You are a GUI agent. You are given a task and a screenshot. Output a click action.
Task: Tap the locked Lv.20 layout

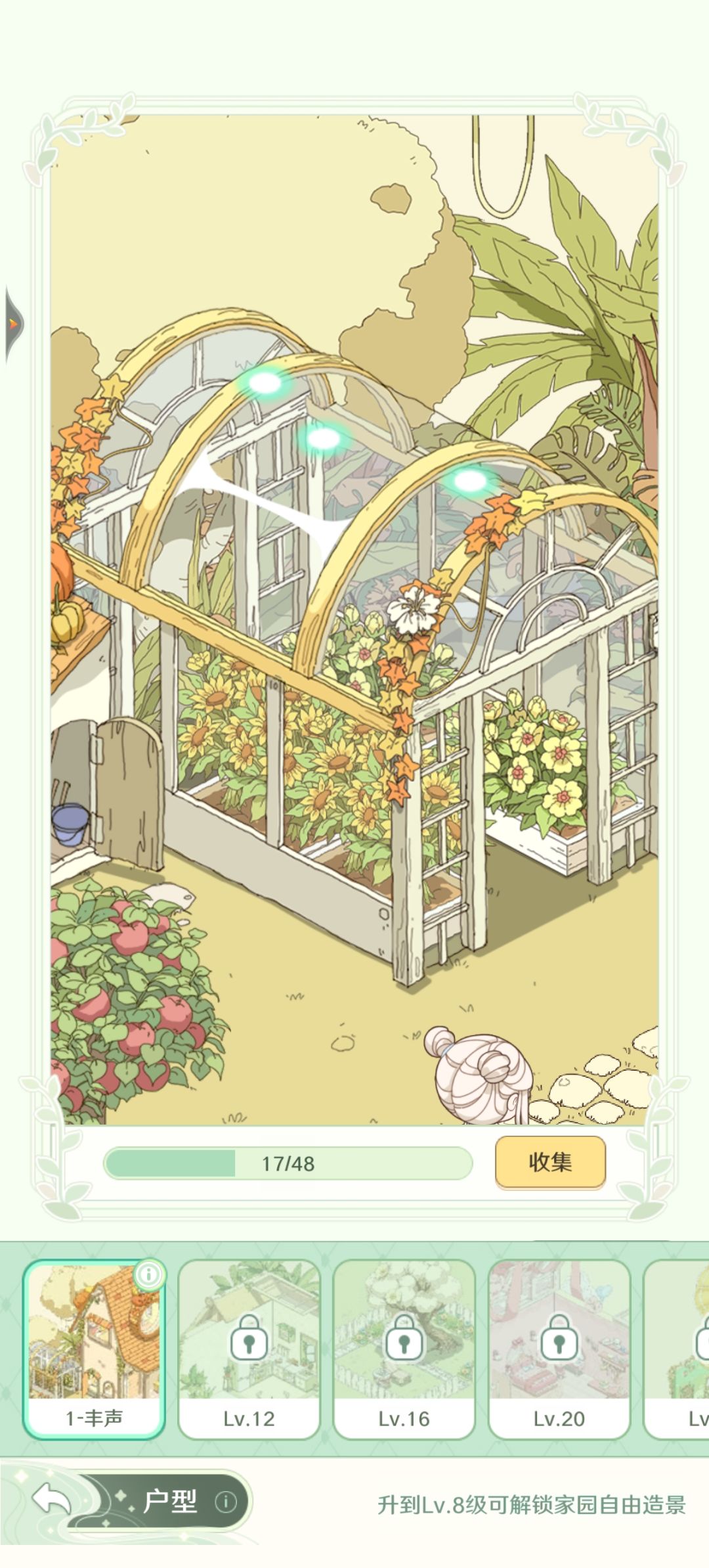point(559,1349)
